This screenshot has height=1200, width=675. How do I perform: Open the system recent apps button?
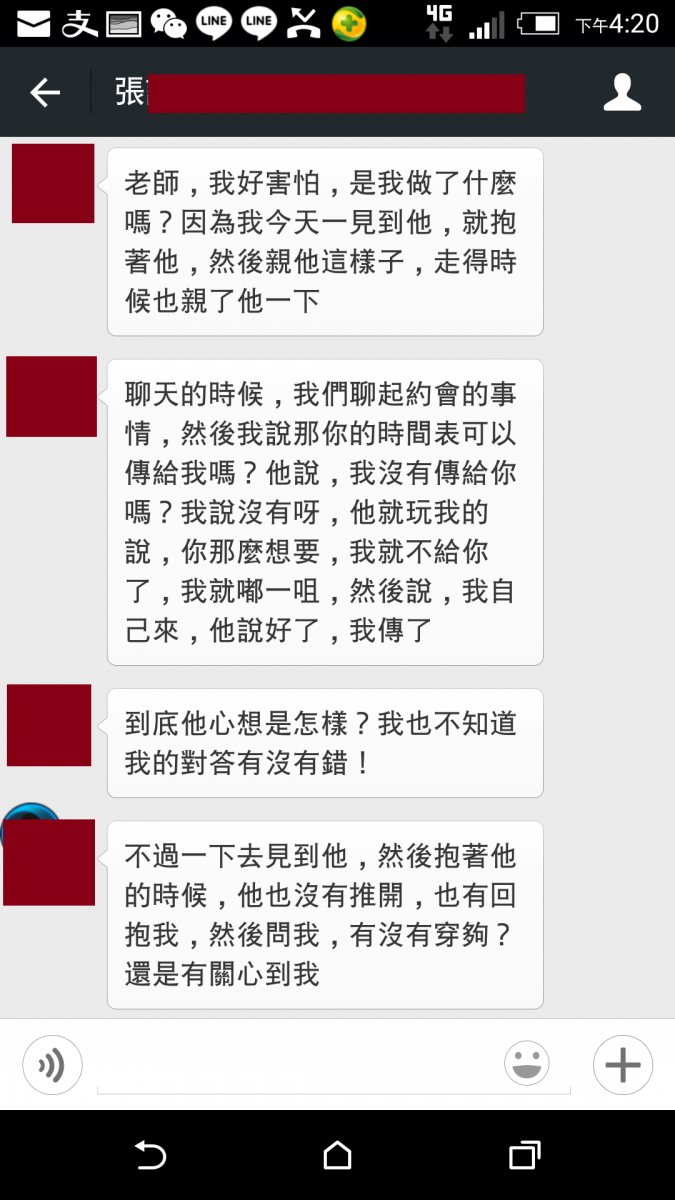coord(524,1156)
